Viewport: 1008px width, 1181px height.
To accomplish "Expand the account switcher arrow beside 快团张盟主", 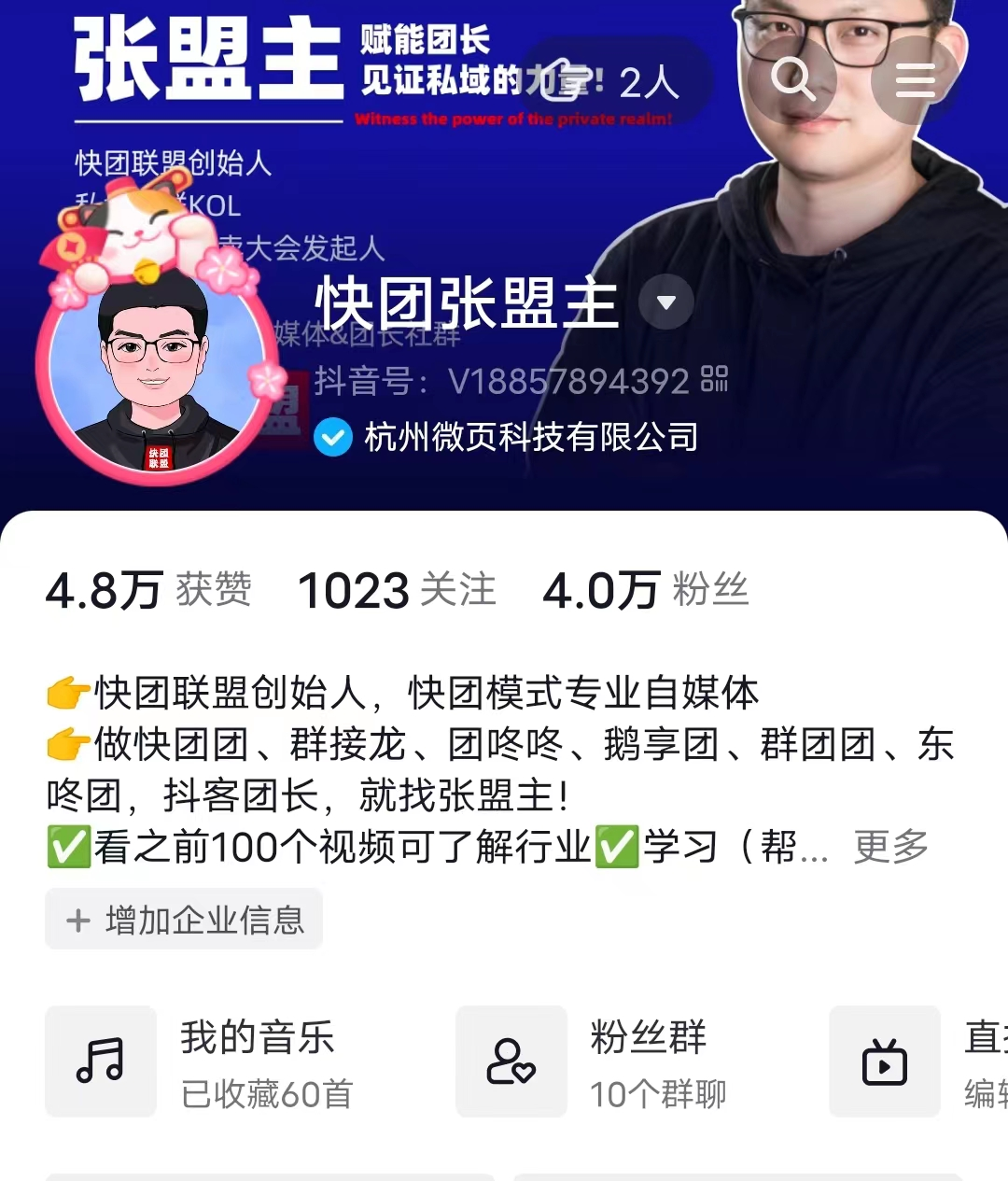I will pyautogui.click(x=666, y=302).
